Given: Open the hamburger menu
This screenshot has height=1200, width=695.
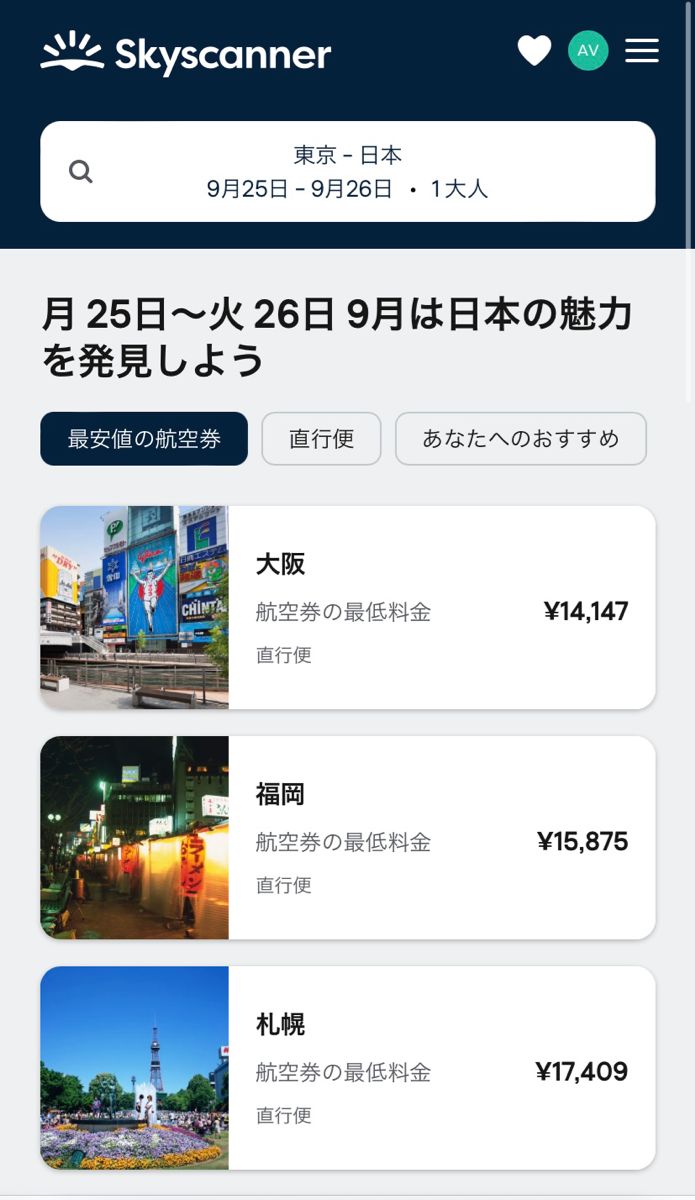Looking at the screenshot, I should point(642,50).
